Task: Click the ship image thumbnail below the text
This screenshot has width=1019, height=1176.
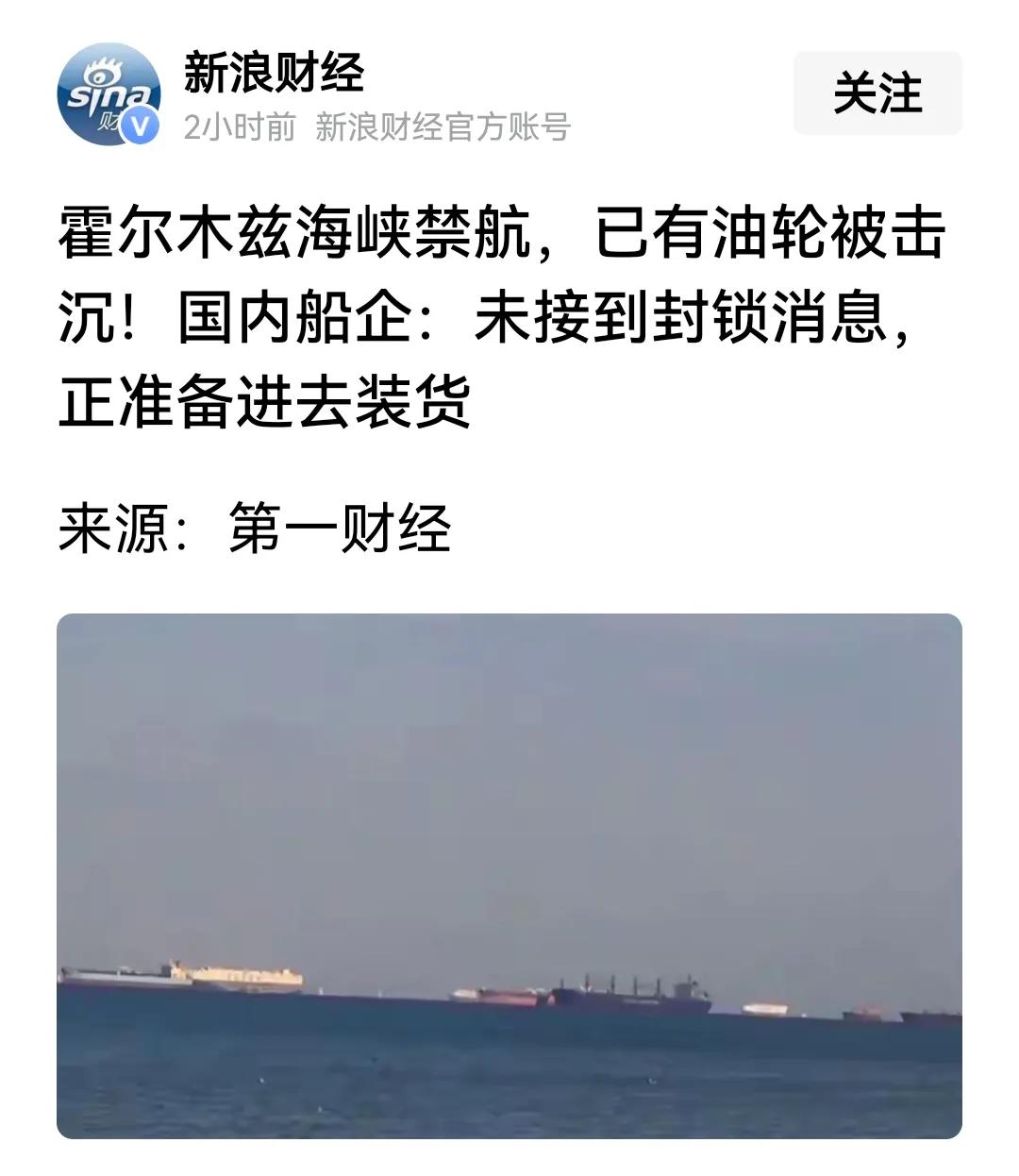Action: point(509,878)
